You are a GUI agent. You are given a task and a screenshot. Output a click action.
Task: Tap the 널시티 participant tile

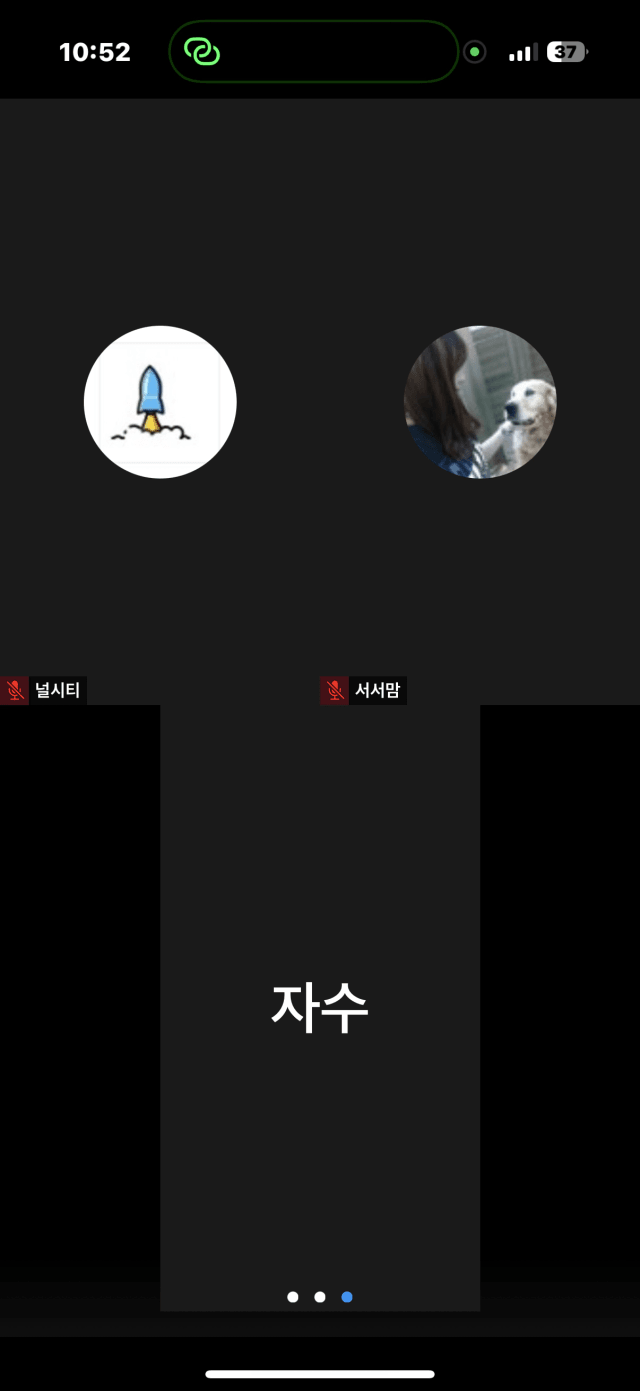pyautogui.click(x=160, y=402)
